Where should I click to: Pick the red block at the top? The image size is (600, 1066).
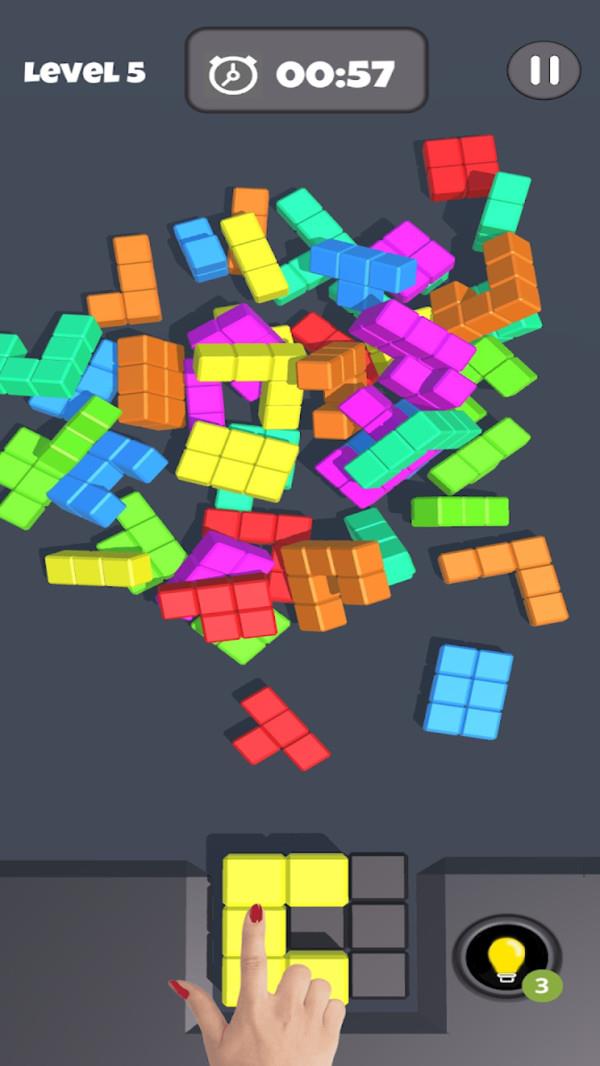(459, 164)
